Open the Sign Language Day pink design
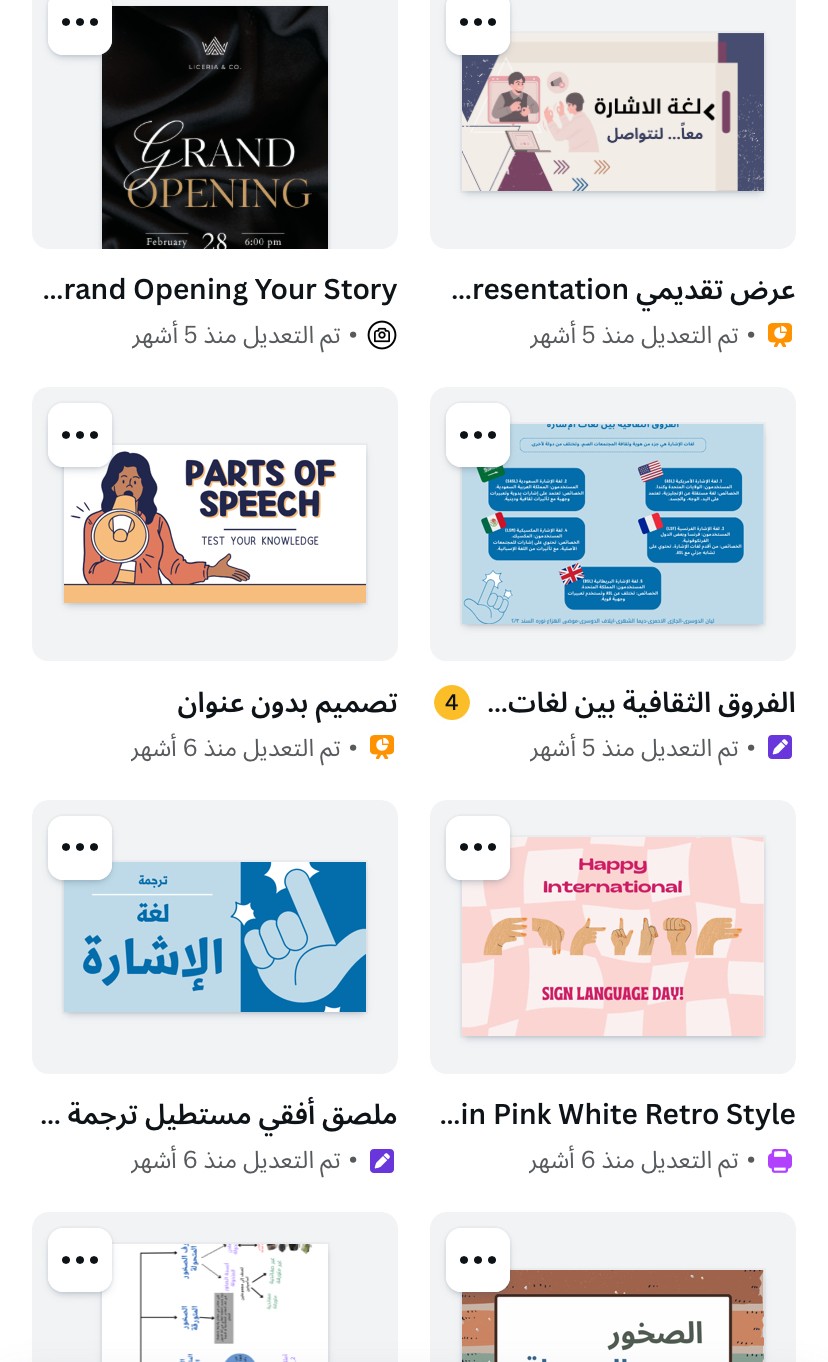The width and height of the screenshot is (828, 1362). [x=612, y=937]
